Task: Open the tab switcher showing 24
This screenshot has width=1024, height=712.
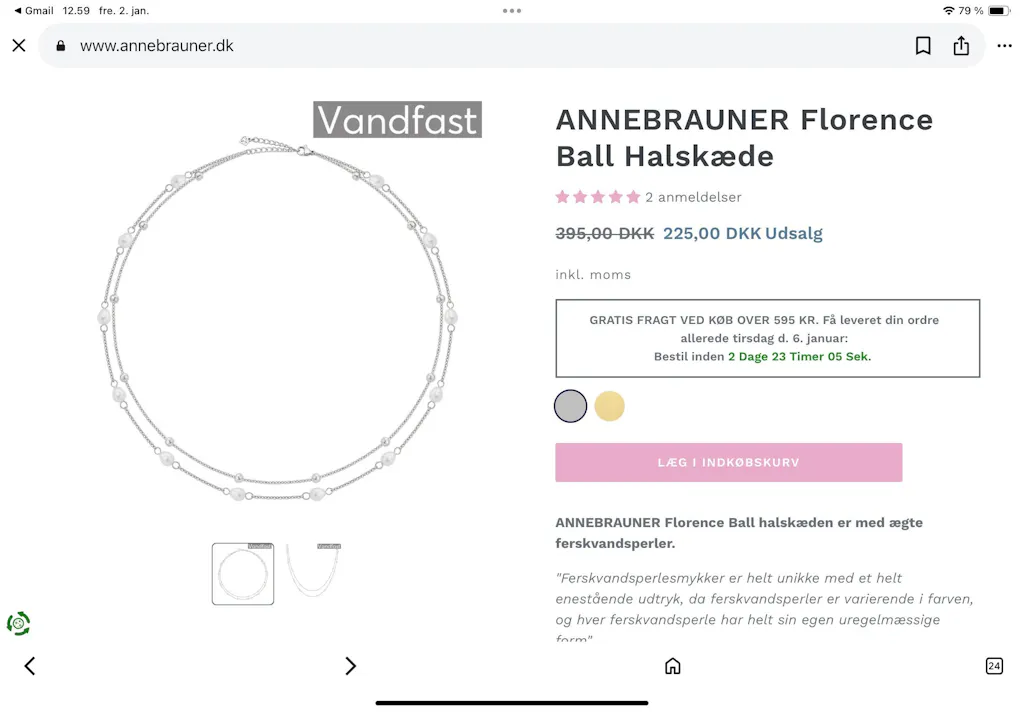Action: pos(993,666)
